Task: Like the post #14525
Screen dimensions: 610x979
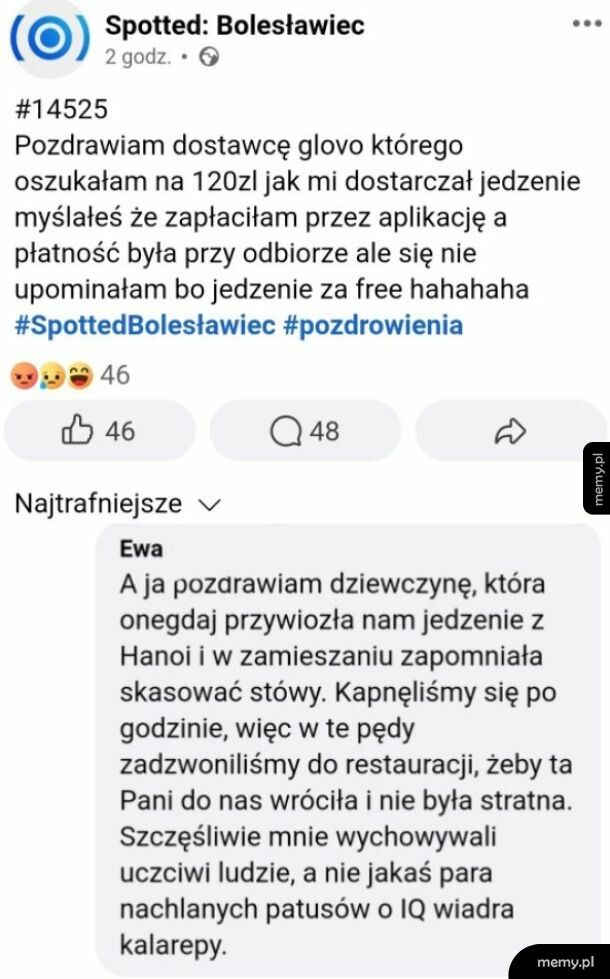Action: click(x=98, y=431)
